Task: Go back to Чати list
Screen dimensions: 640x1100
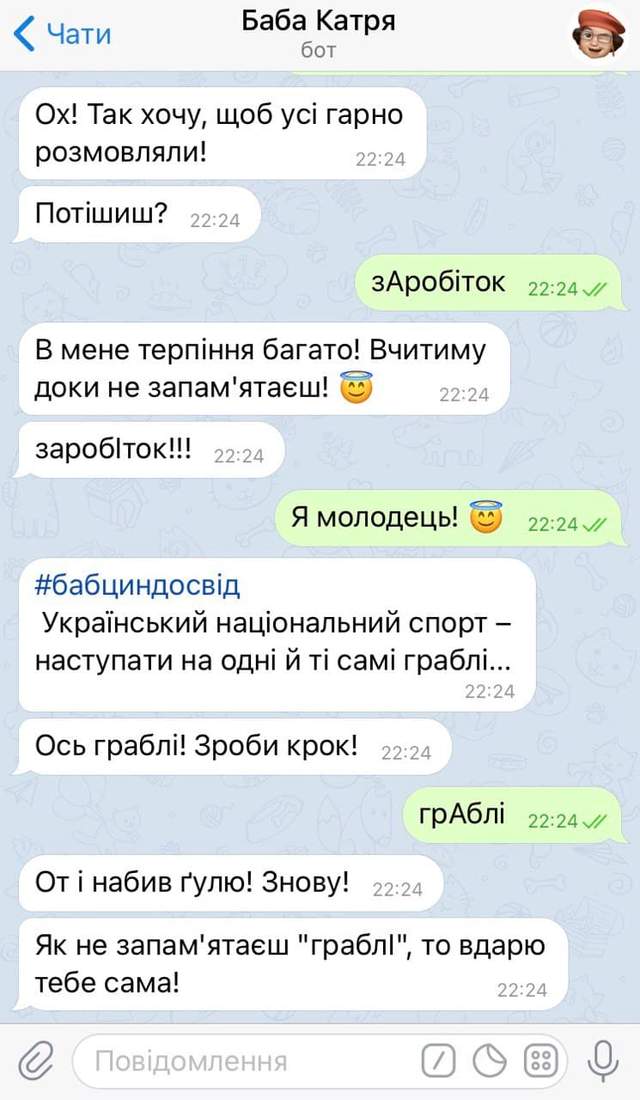Action: coord(62,35)
